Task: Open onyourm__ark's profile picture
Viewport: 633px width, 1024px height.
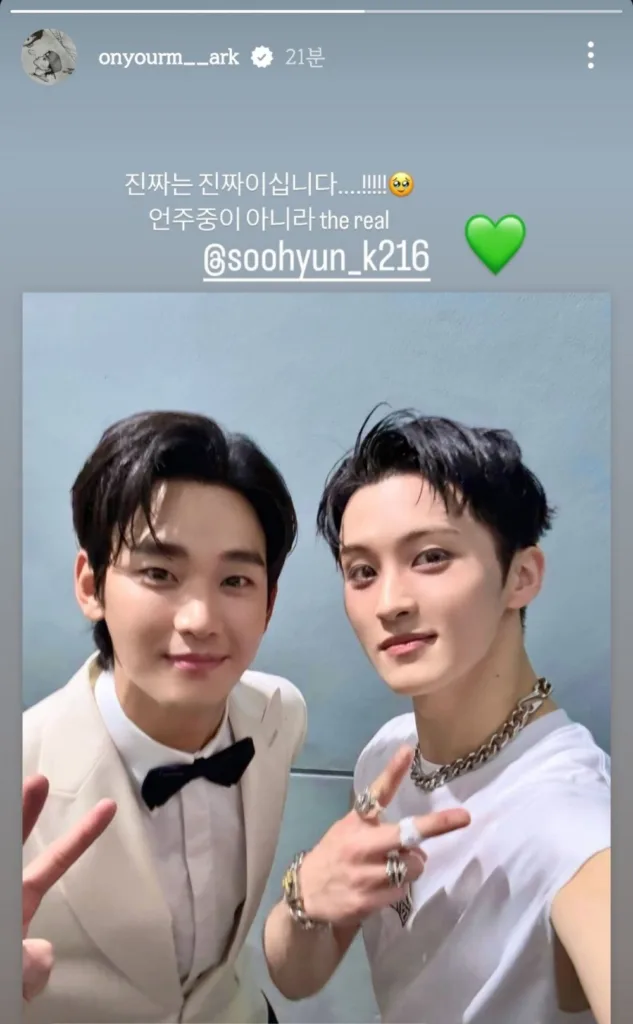Action: coord(48,57)
